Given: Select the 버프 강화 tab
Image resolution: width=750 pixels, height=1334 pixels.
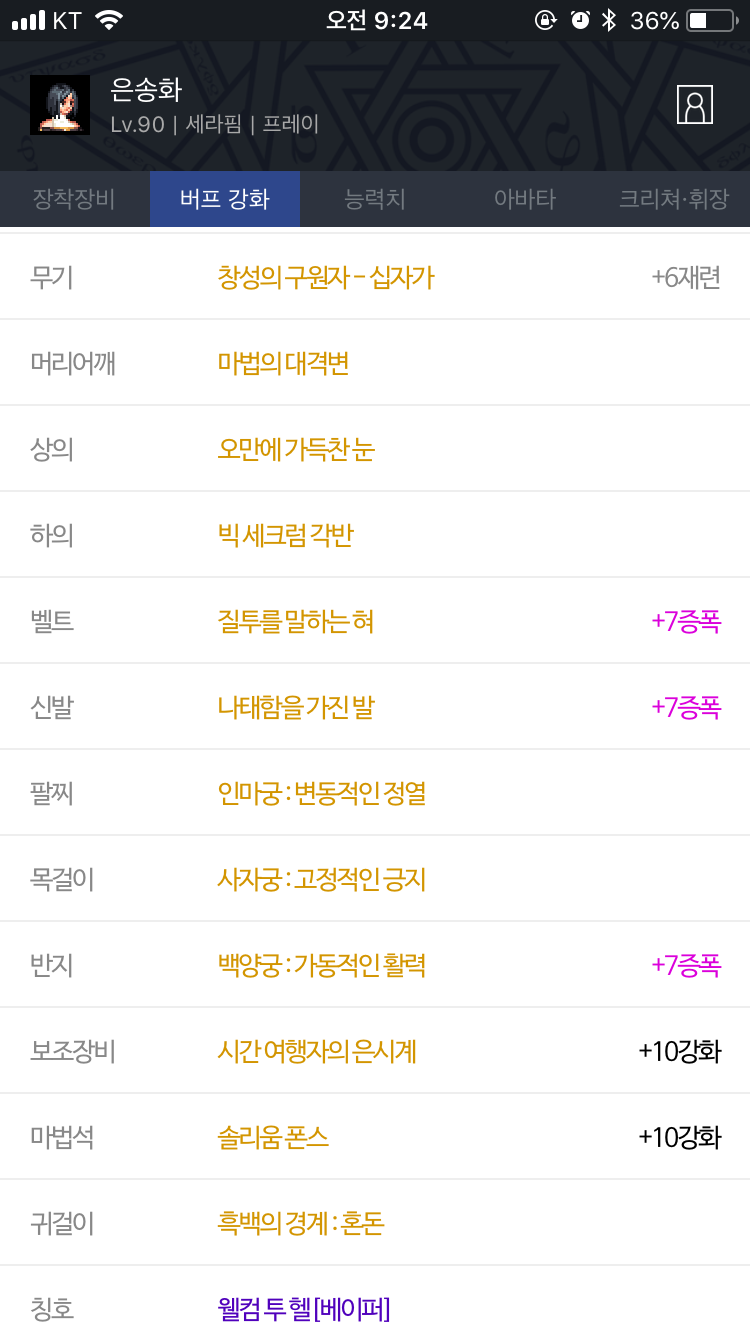Looking at the screenshot, I should (225, 199).
